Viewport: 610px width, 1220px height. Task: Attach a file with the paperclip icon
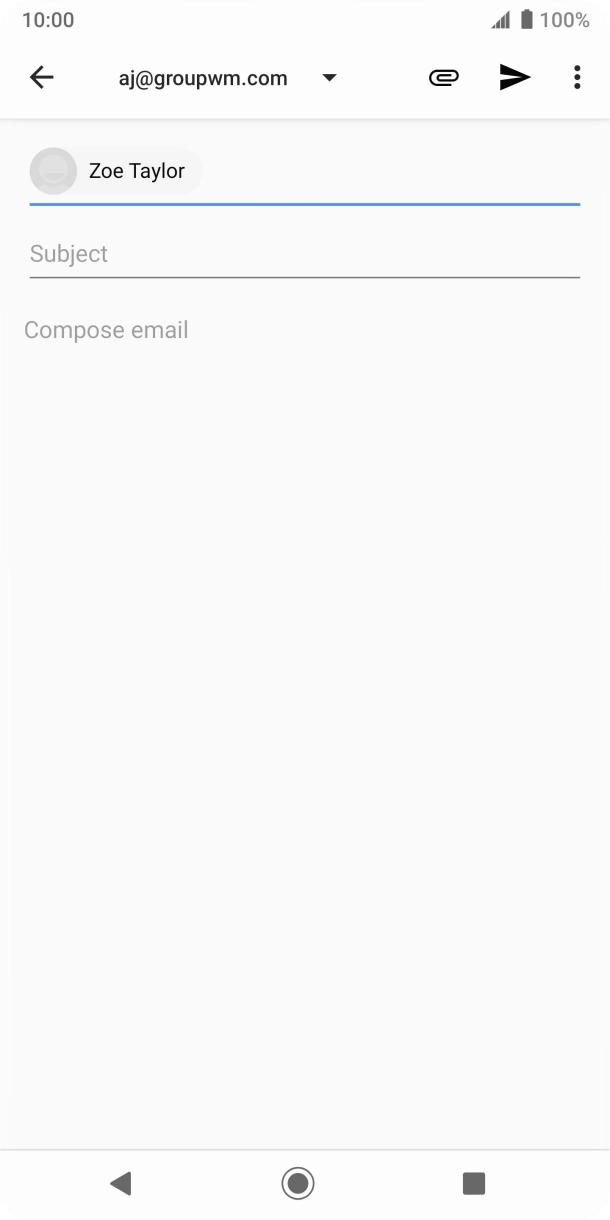tap(444, 78)
